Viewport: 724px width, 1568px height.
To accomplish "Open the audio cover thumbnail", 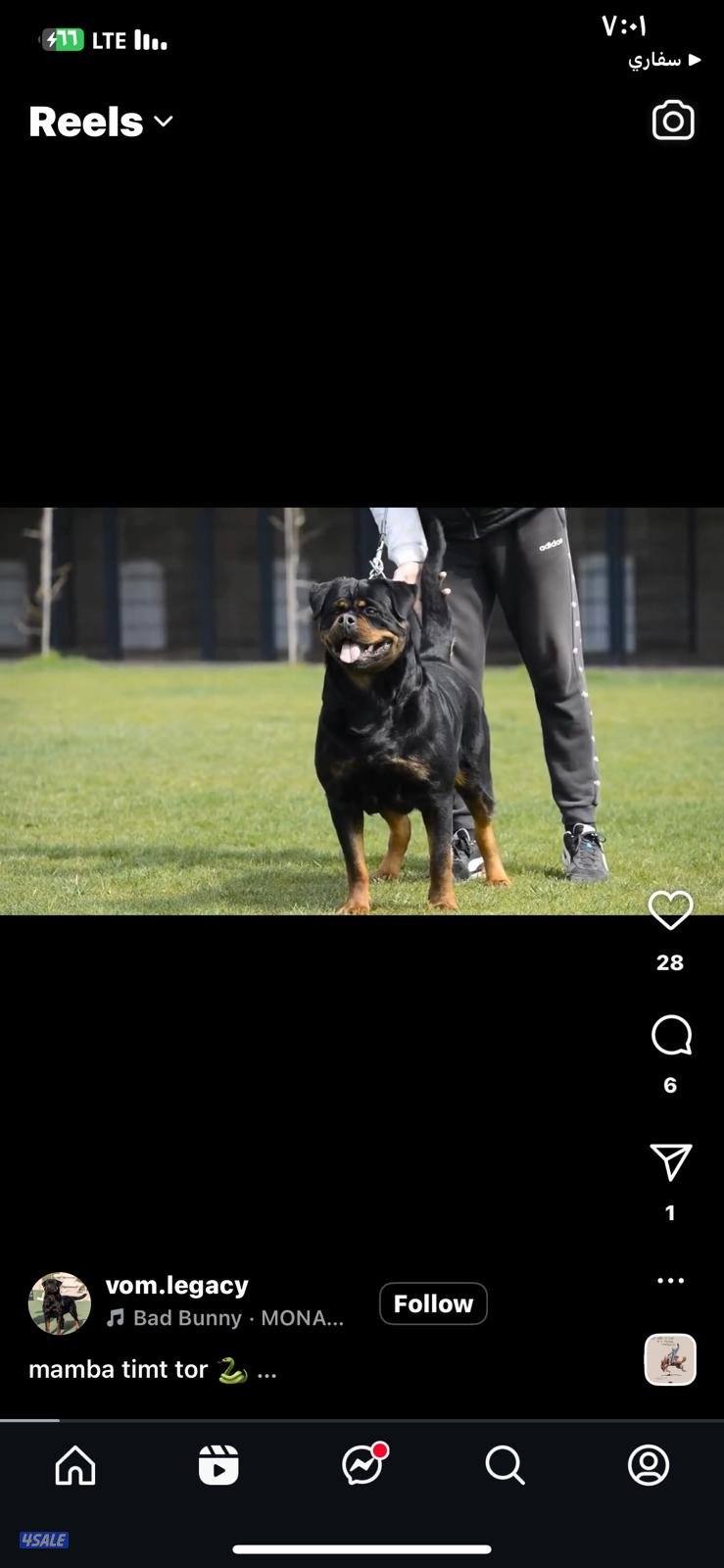I will point(670,1359).
